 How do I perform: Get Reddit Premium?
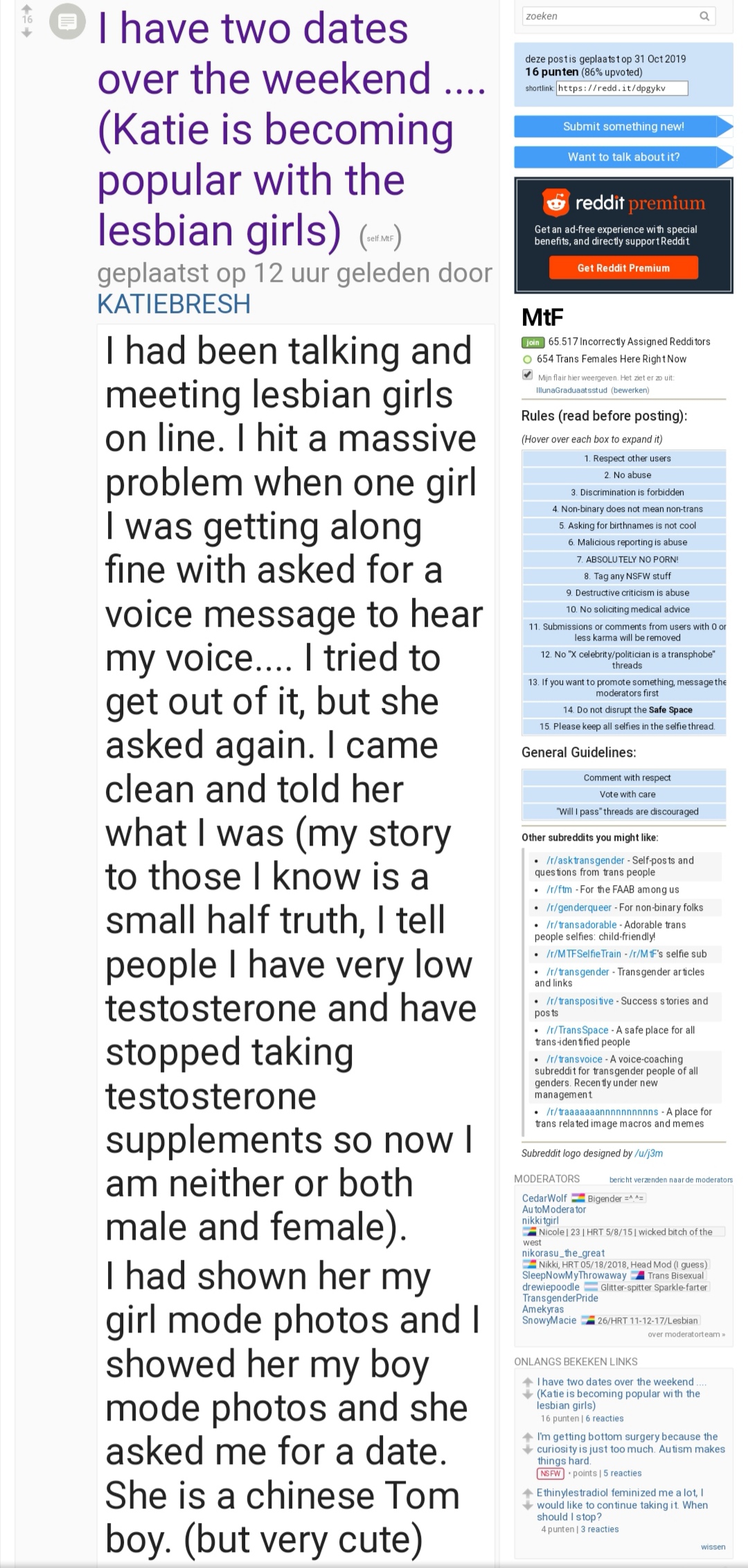click(x=623, y=268)
